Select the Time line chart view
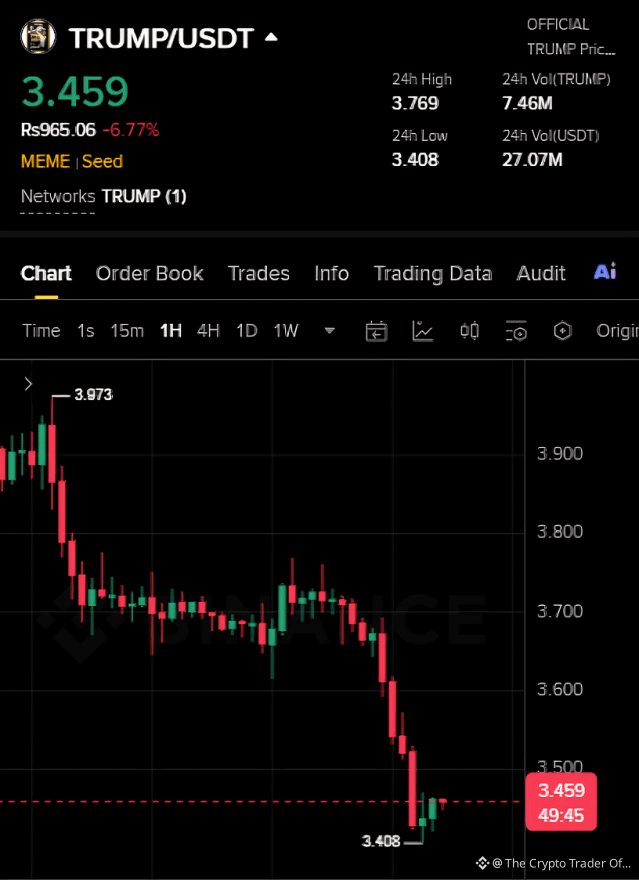Viewport: 639px width, 880px height. click(x=41, y=331)
